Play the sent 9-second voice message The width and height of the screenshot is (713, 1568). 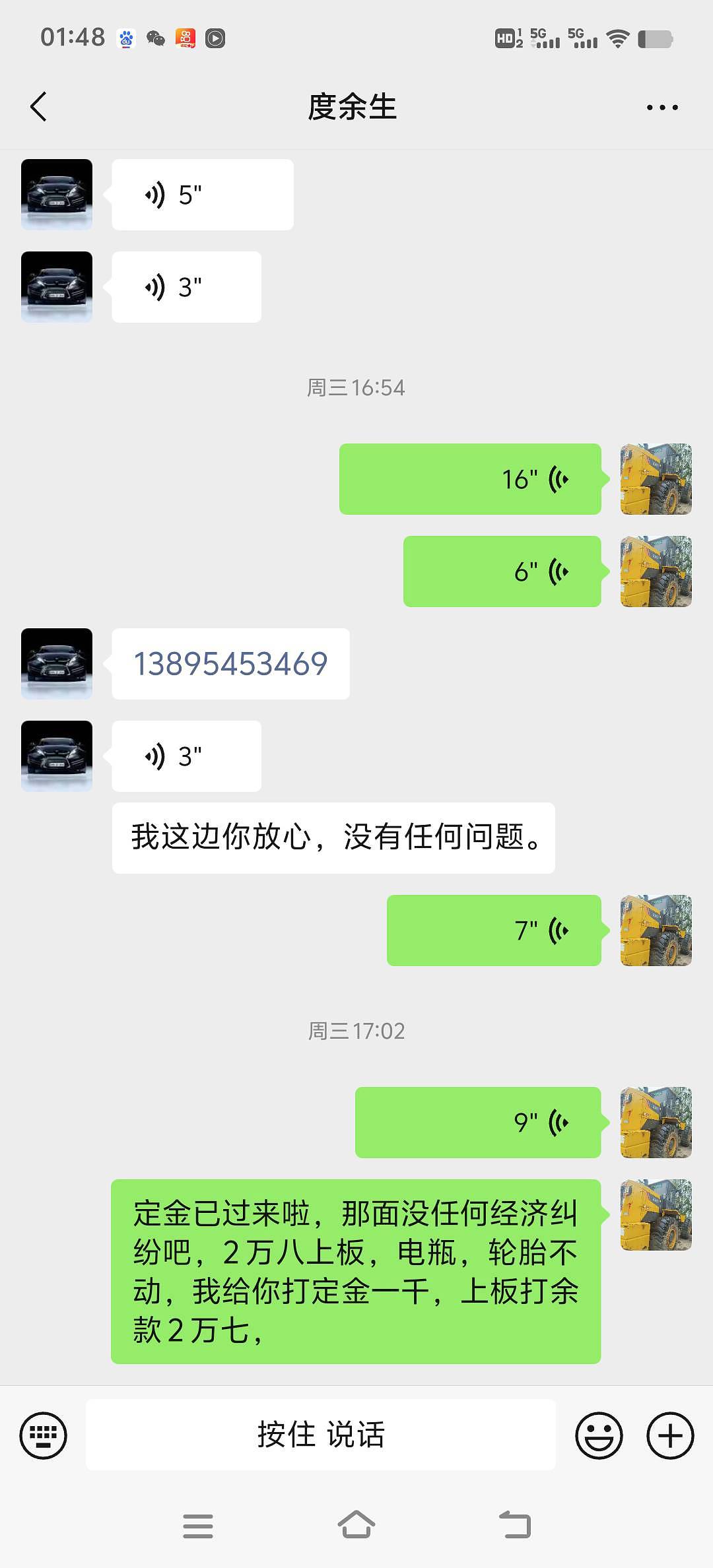[477, 1122]
